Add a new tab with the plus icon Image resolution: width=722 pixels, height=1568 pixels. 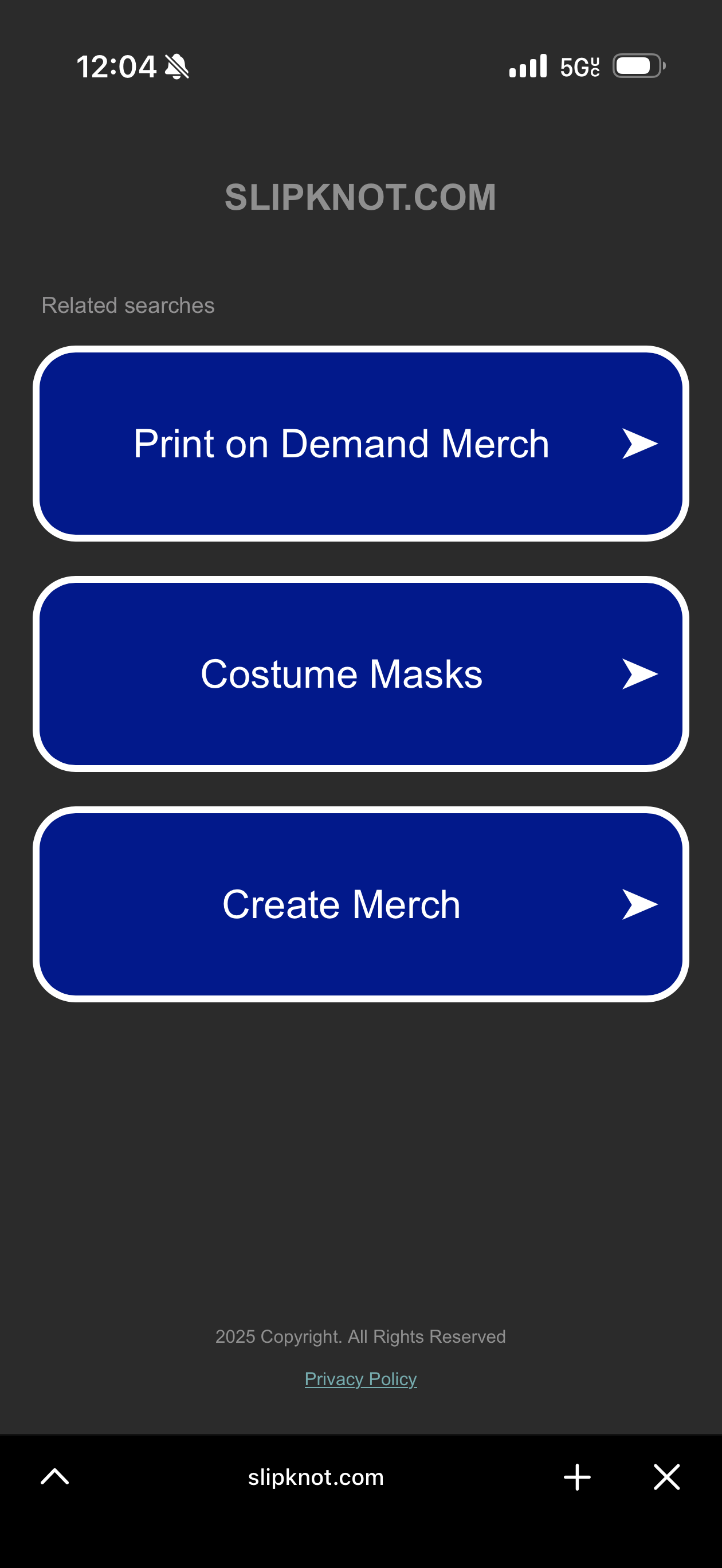click(576, 1477)
